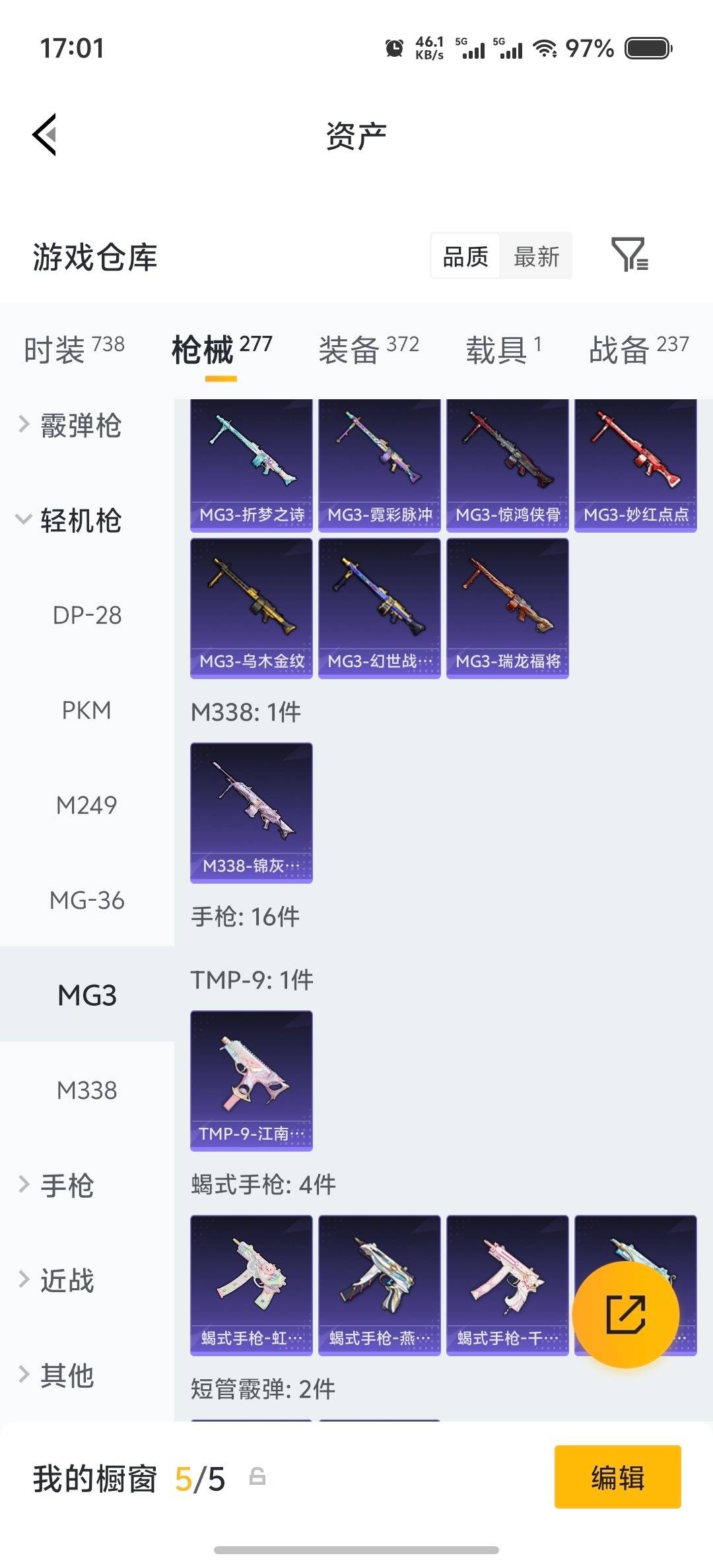
Task: Sort the warehouse by 品质
Action: (x=465, y=256)
